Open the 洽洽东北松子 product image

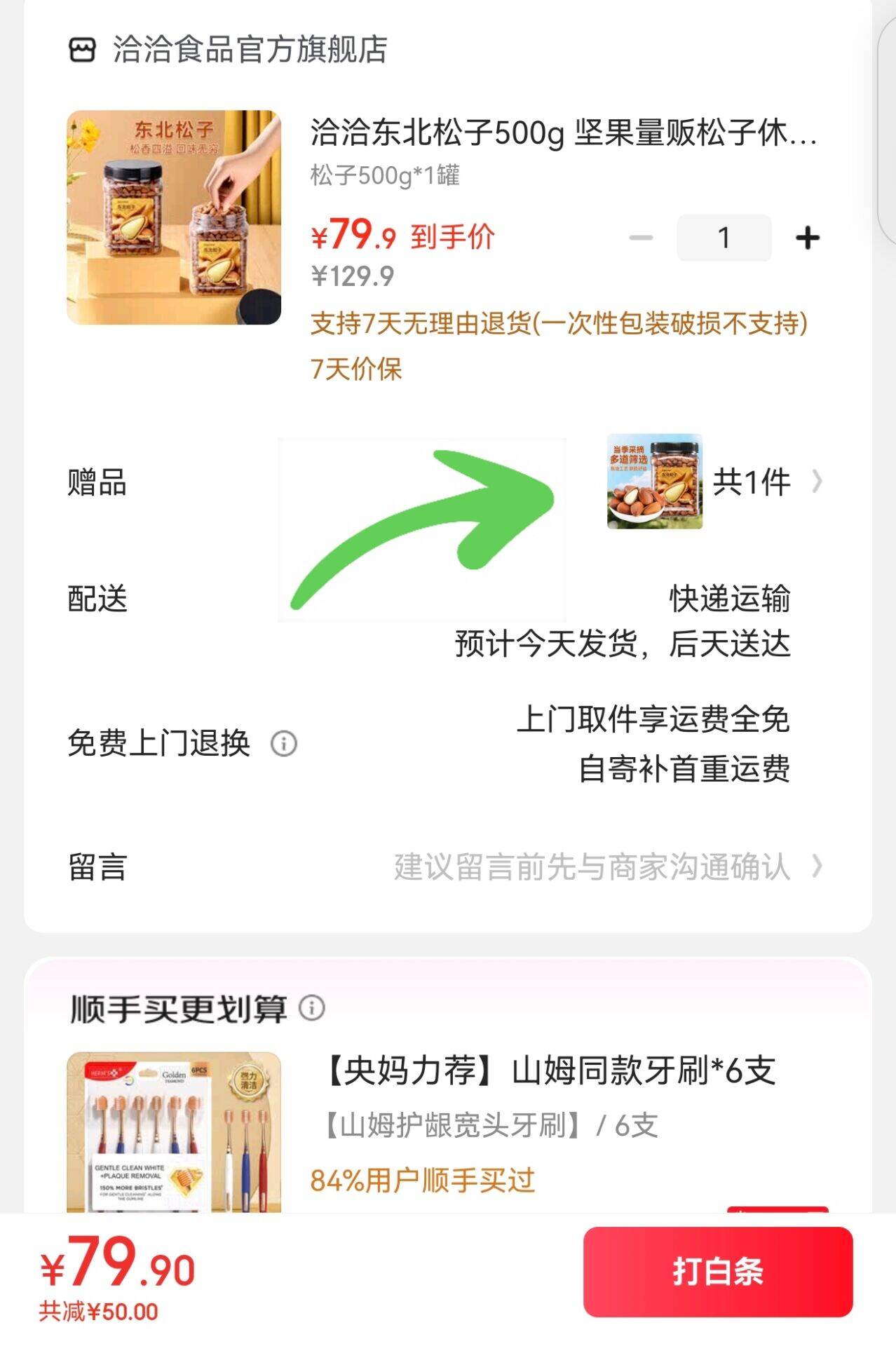pyautogui.click(x=174, y=217)
